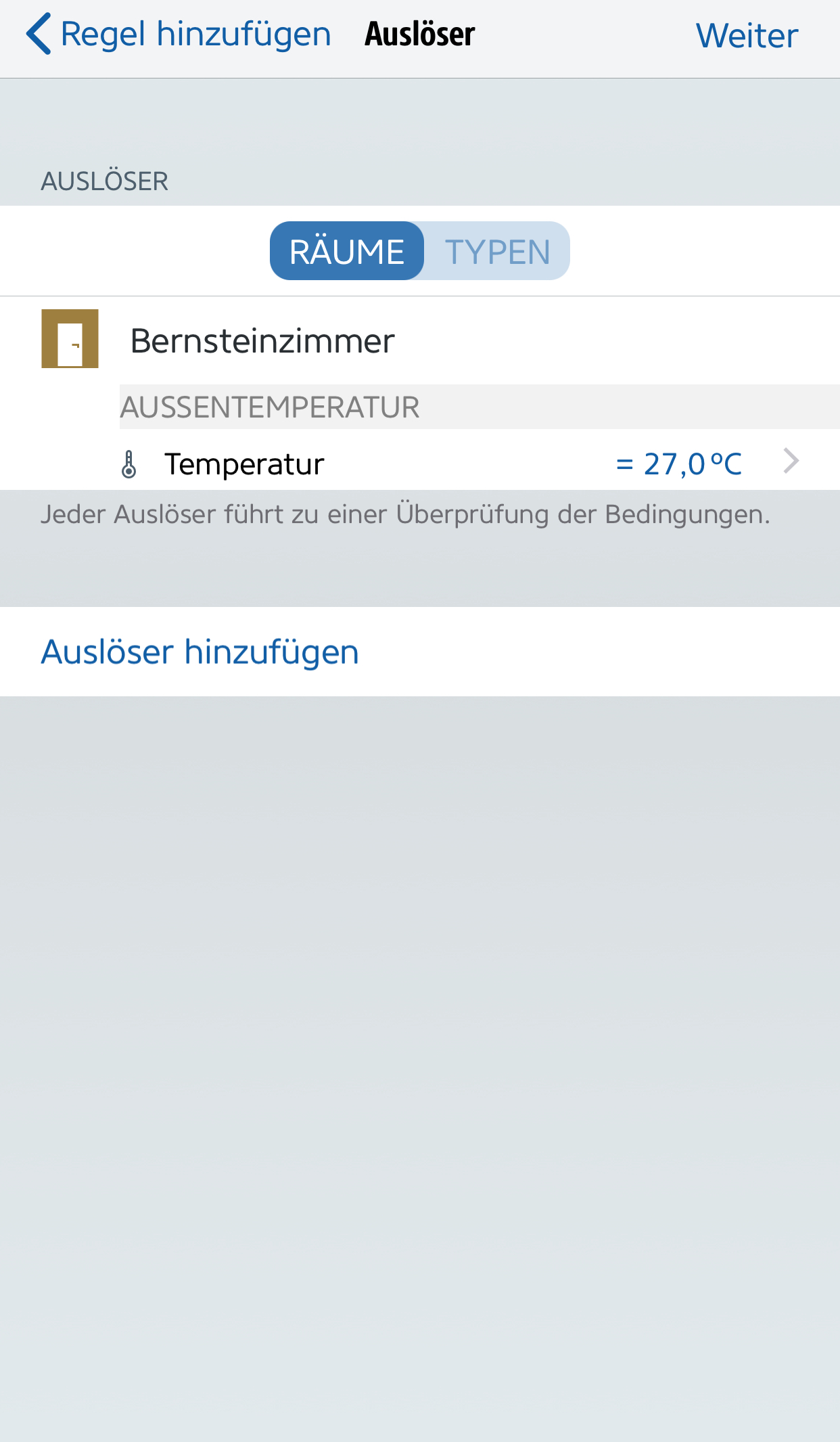Go back to Regel hinzufügen

point(179,35)
